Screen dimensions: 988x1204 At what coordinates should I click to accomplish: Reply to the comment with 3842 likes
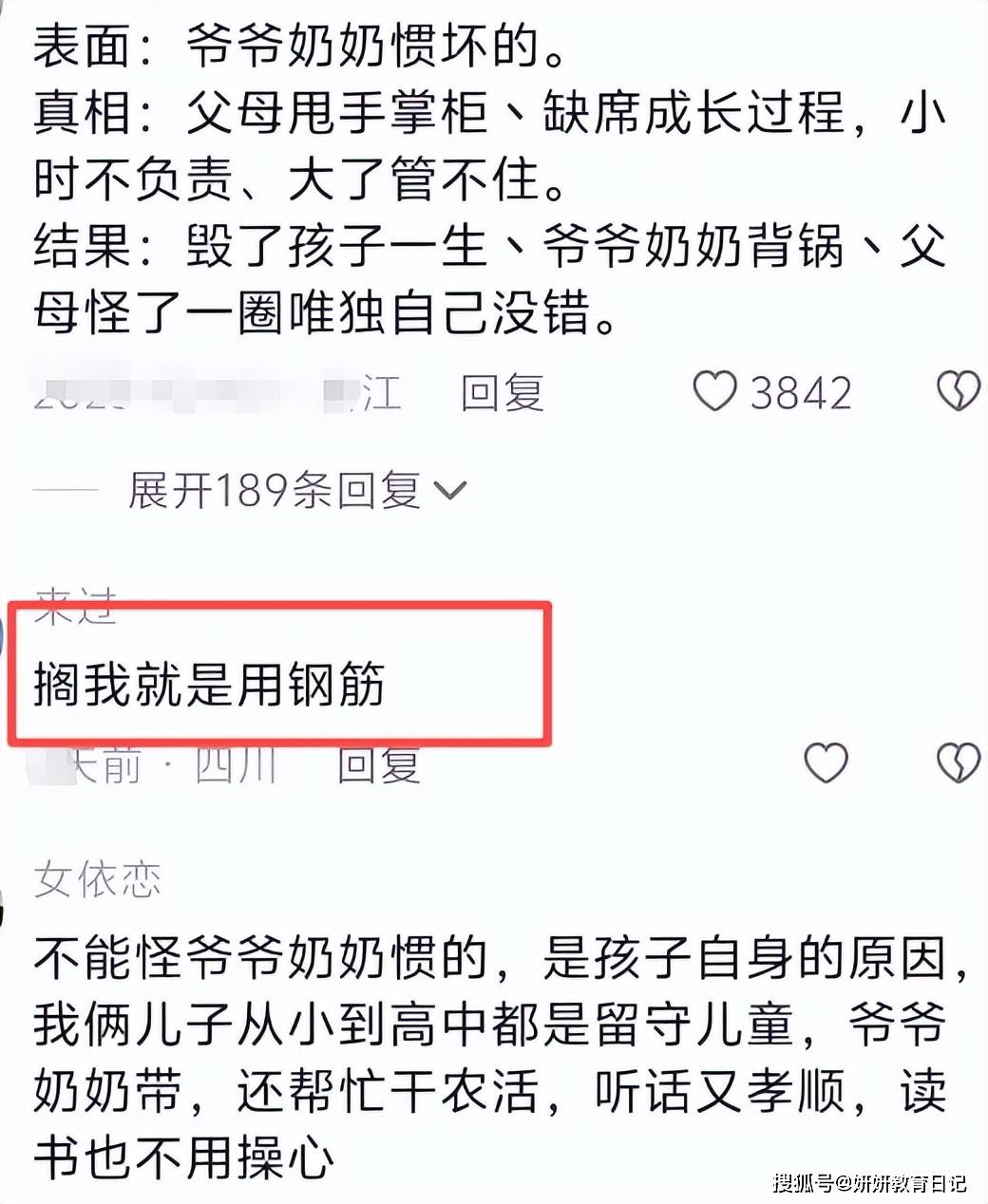pos(502,392)
